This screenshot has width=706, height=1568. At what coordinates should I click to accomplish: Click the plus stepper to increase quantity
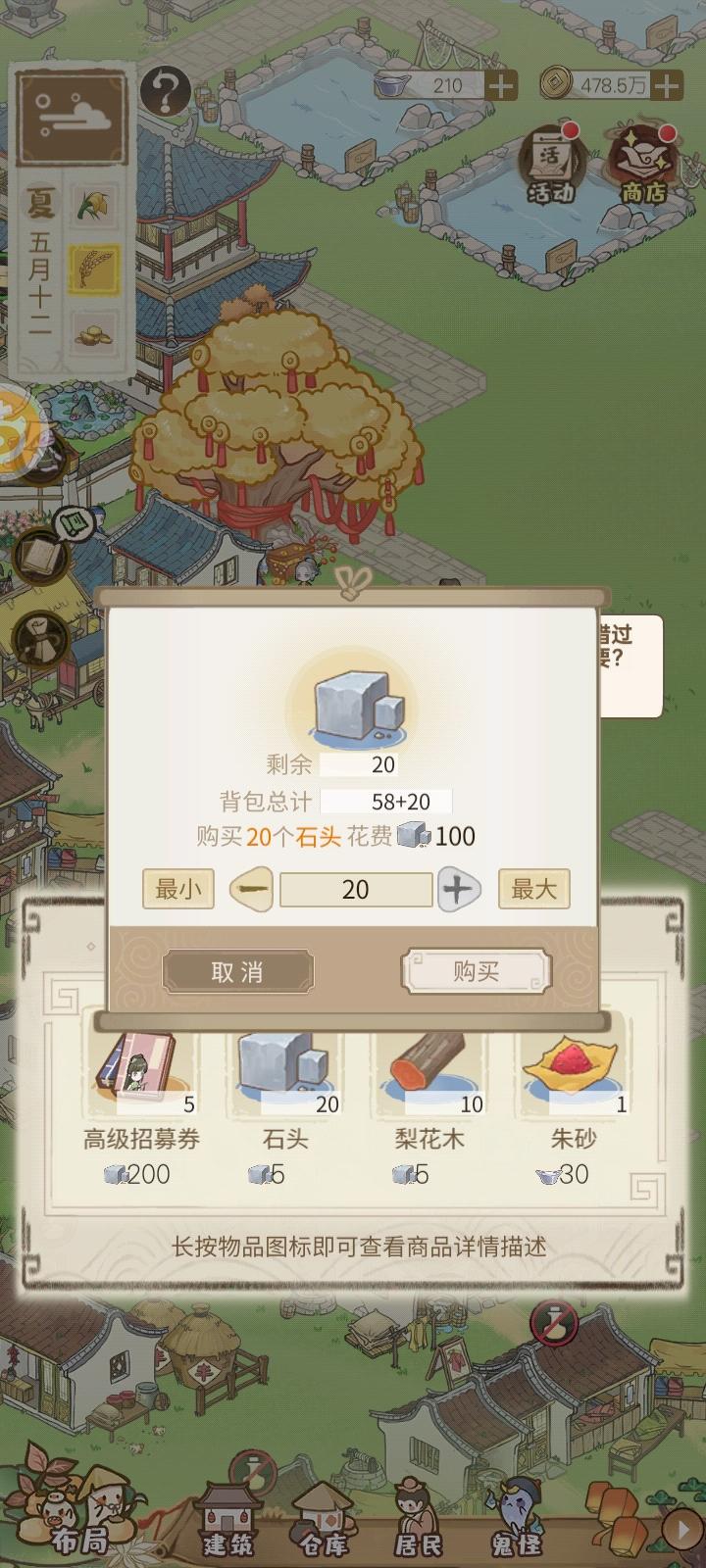pyautogui.click(x=459, y=889)
